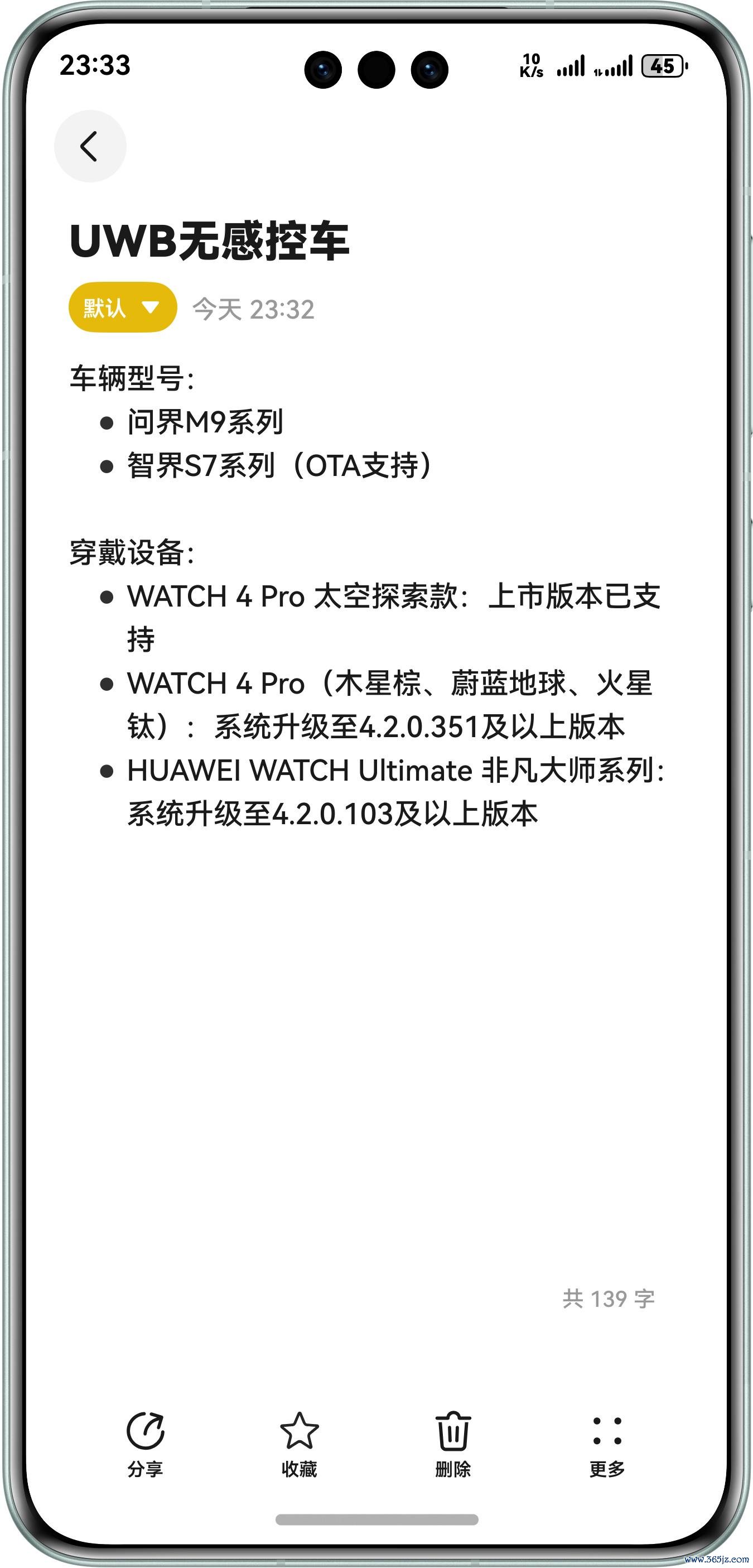Tap the note title UWB无感控车 to edit
Screen dimensions: 753x1568
pos(209,241)
